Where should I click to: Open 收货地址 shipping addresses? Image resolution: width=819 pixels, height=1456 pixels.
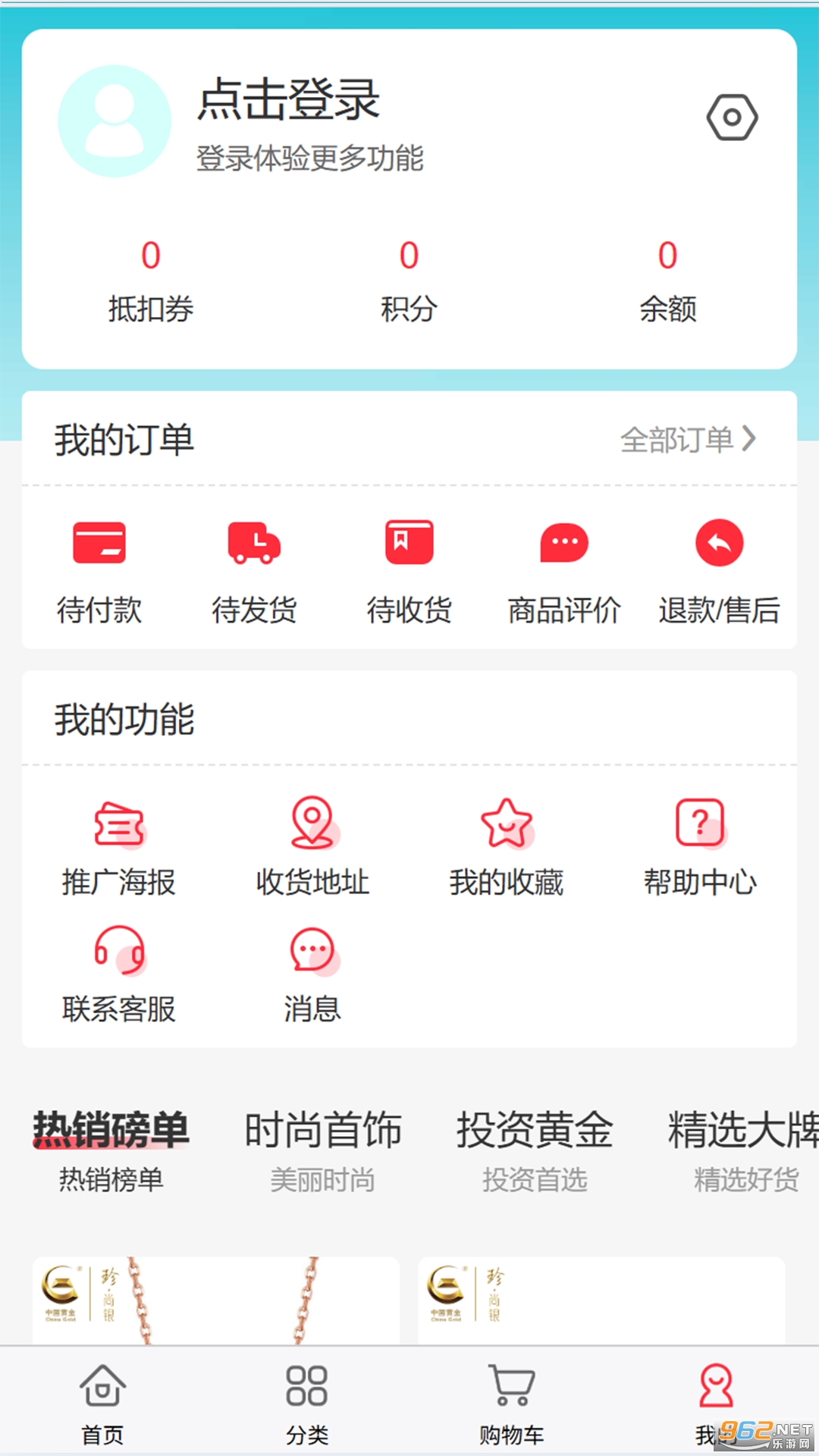click(x=312, y=846)
